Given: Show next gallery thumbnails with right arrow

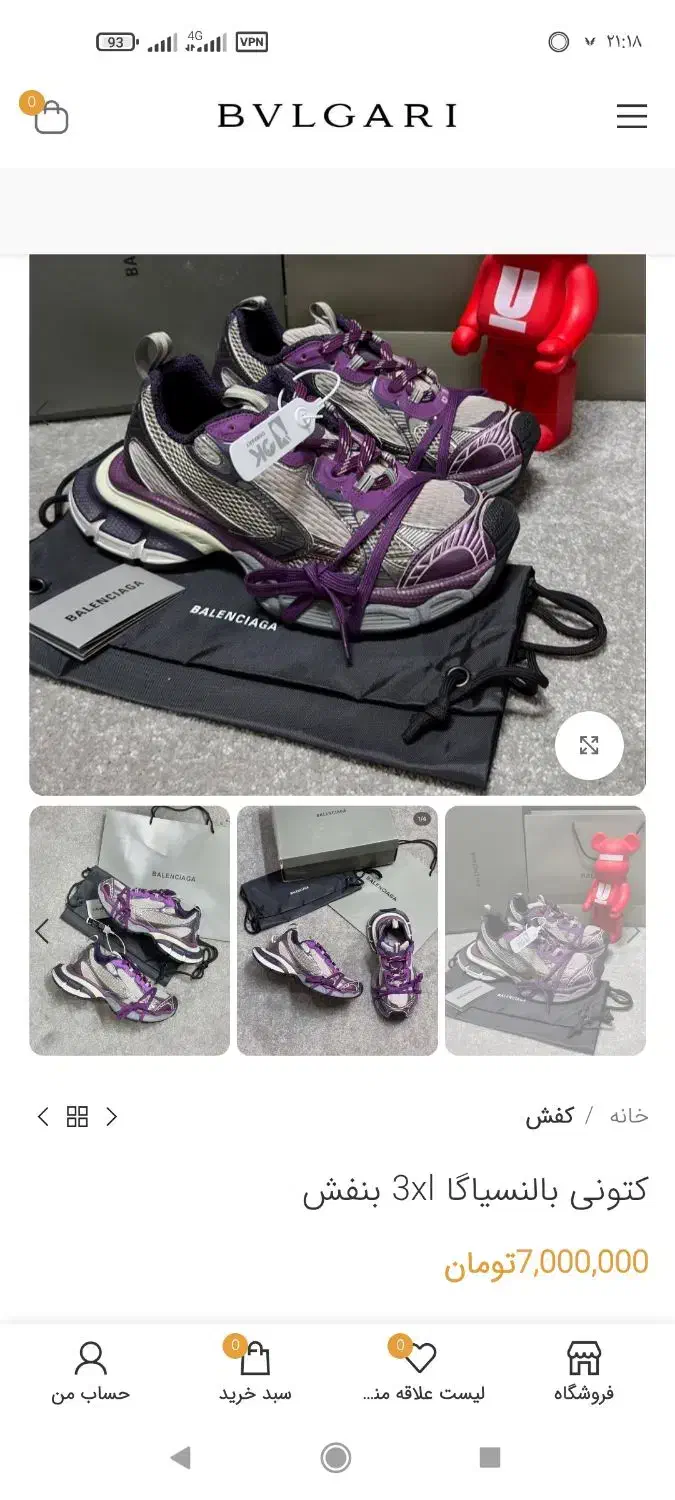Looking at the screenshot, I should (633, 931).
